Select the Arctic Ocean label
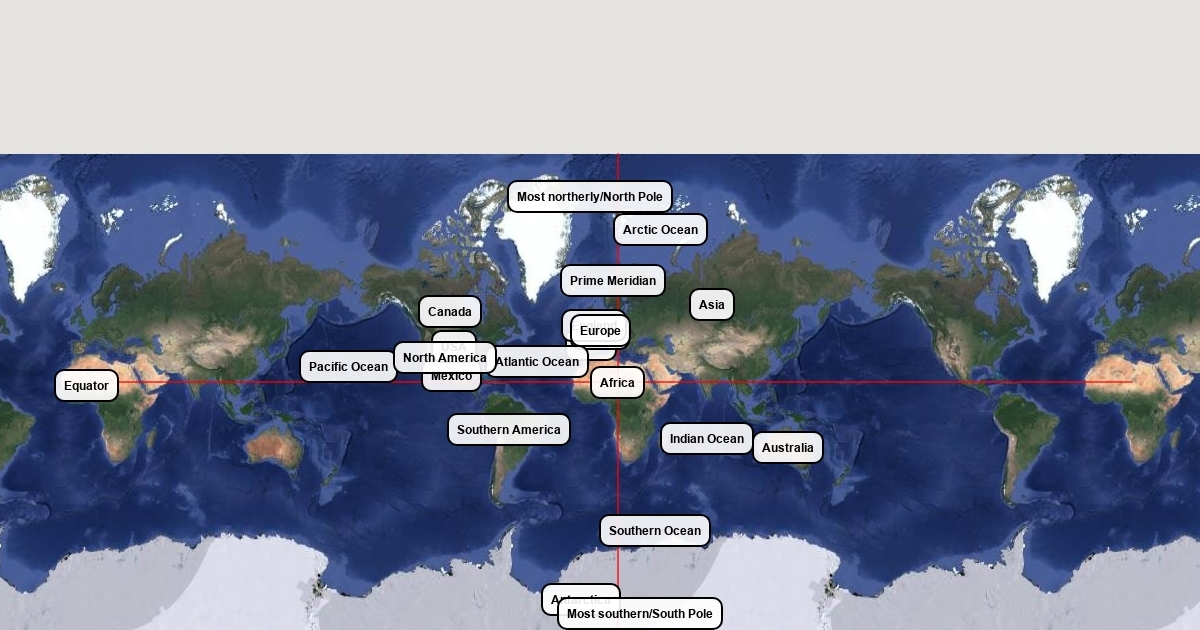 click(660, 230)
